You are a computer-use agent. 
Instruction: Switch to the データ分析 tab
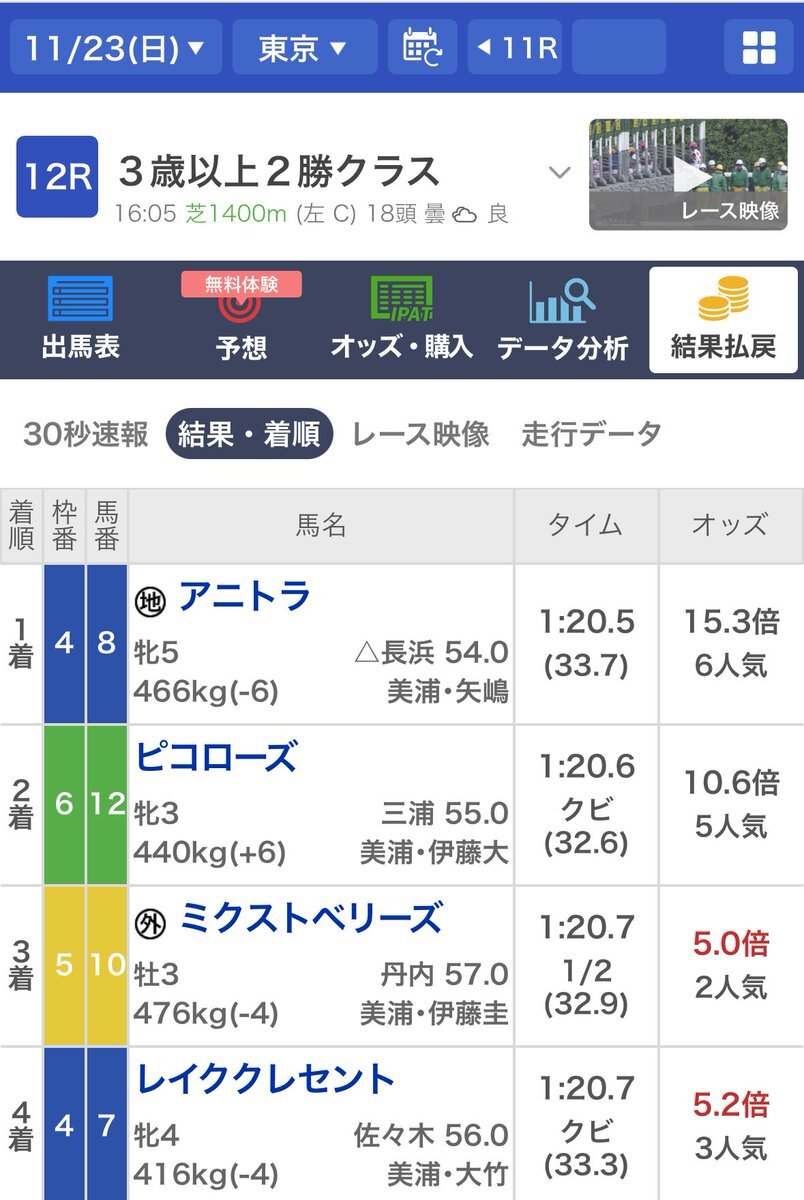coord(562,319)
